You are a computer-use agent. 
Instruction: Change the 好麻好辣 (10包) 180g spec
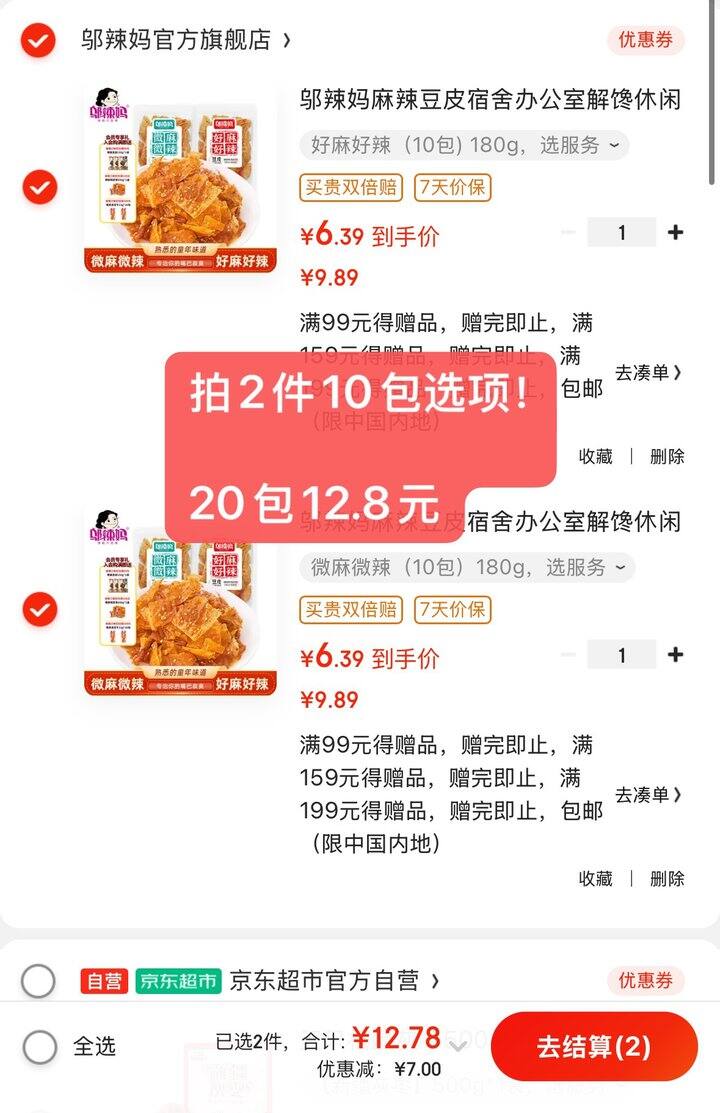click(x=464, y=145)
